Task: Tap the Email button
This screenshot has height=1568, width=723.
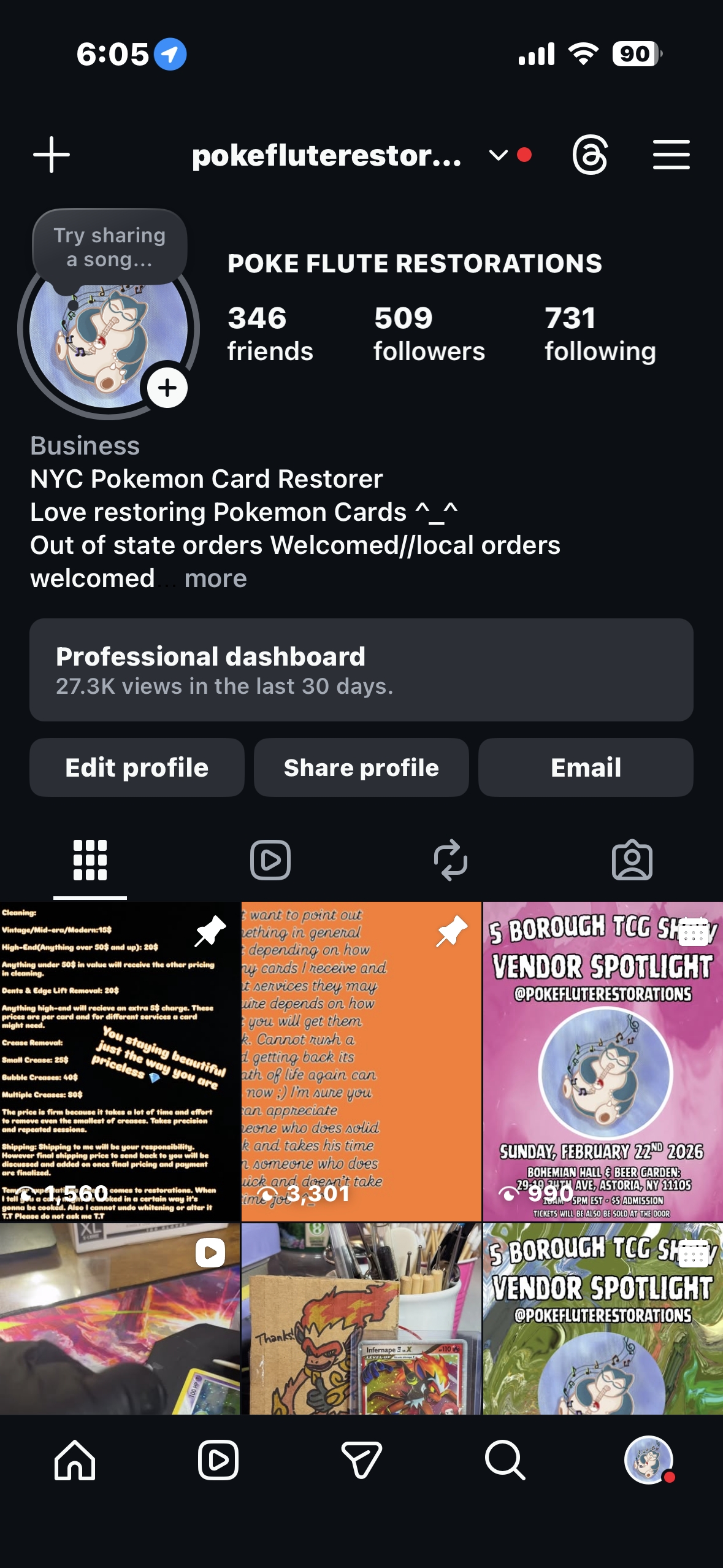Action: point(586,767)
